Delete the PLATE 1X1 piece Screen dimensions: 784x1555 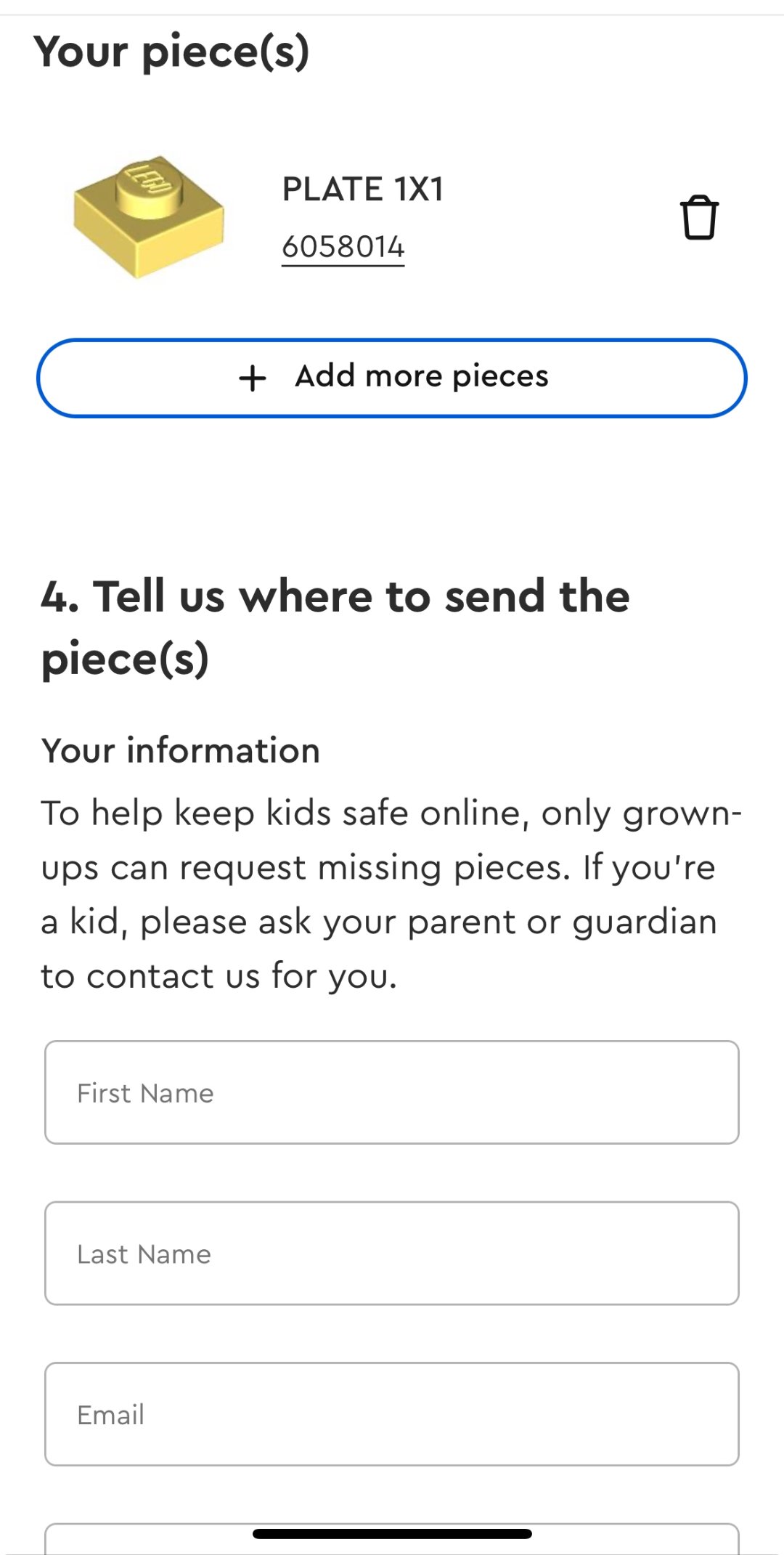click(699, 217)
